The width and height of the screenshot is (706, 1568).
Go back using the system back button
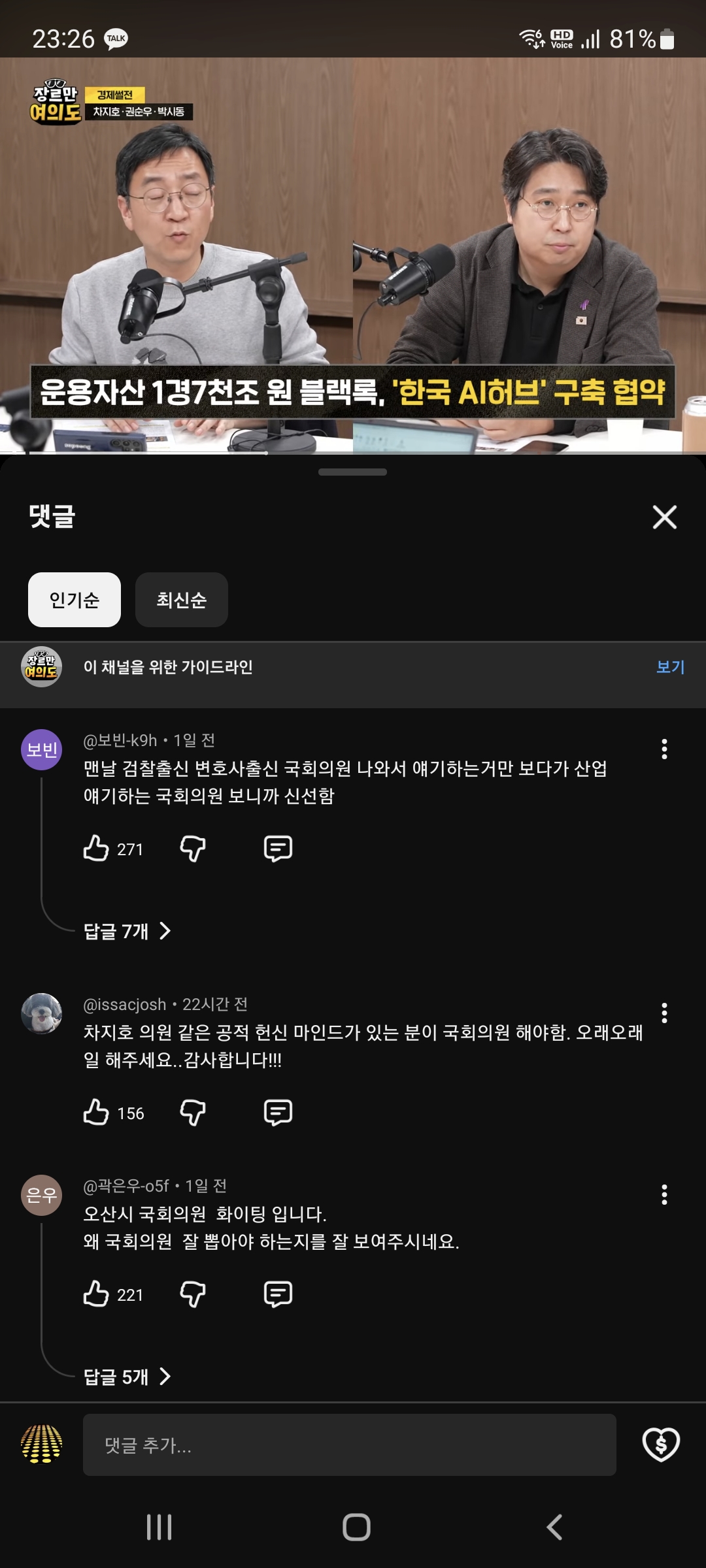554,1527
